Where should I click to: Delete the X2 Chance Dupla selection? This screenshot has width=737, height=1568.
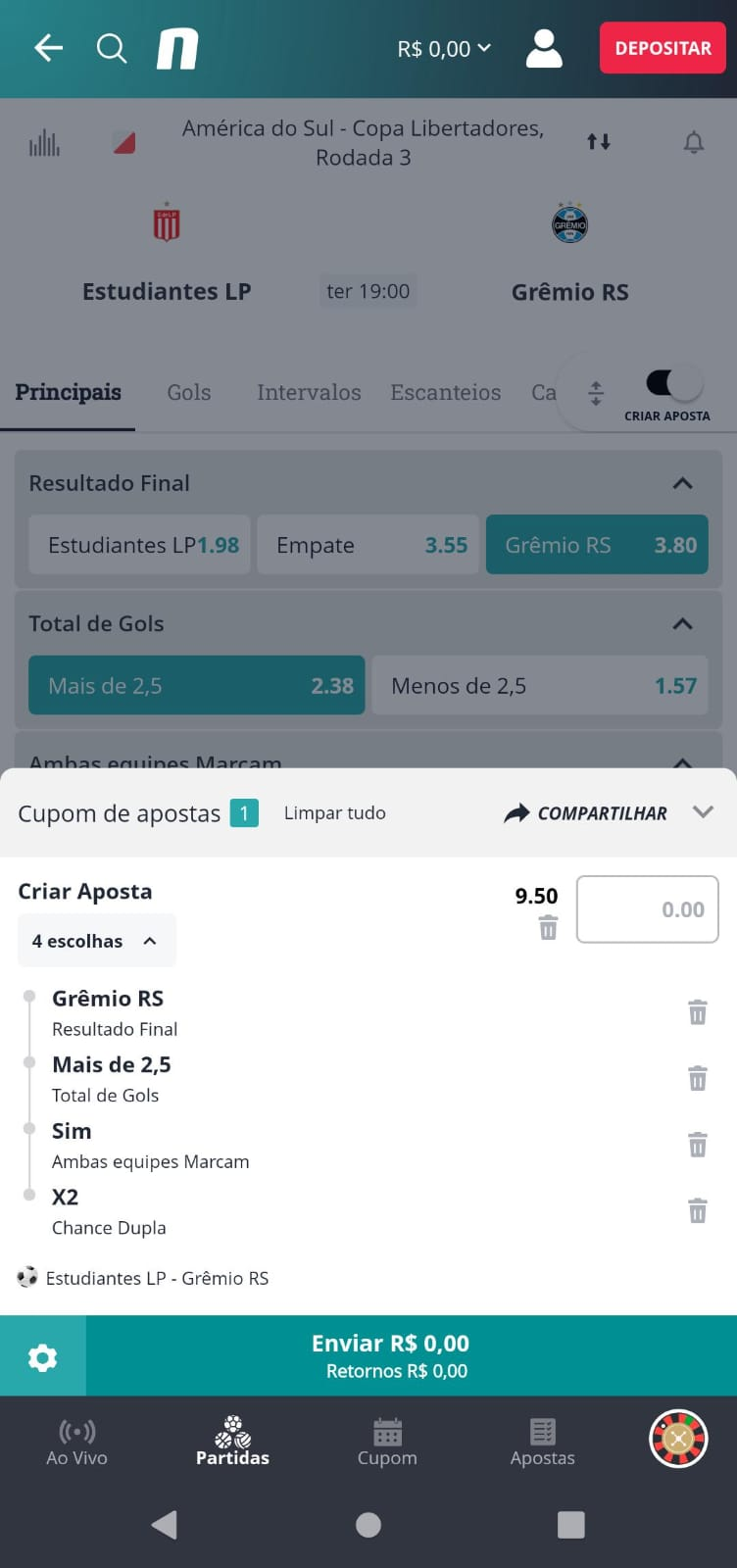(x=698, y=1210)
